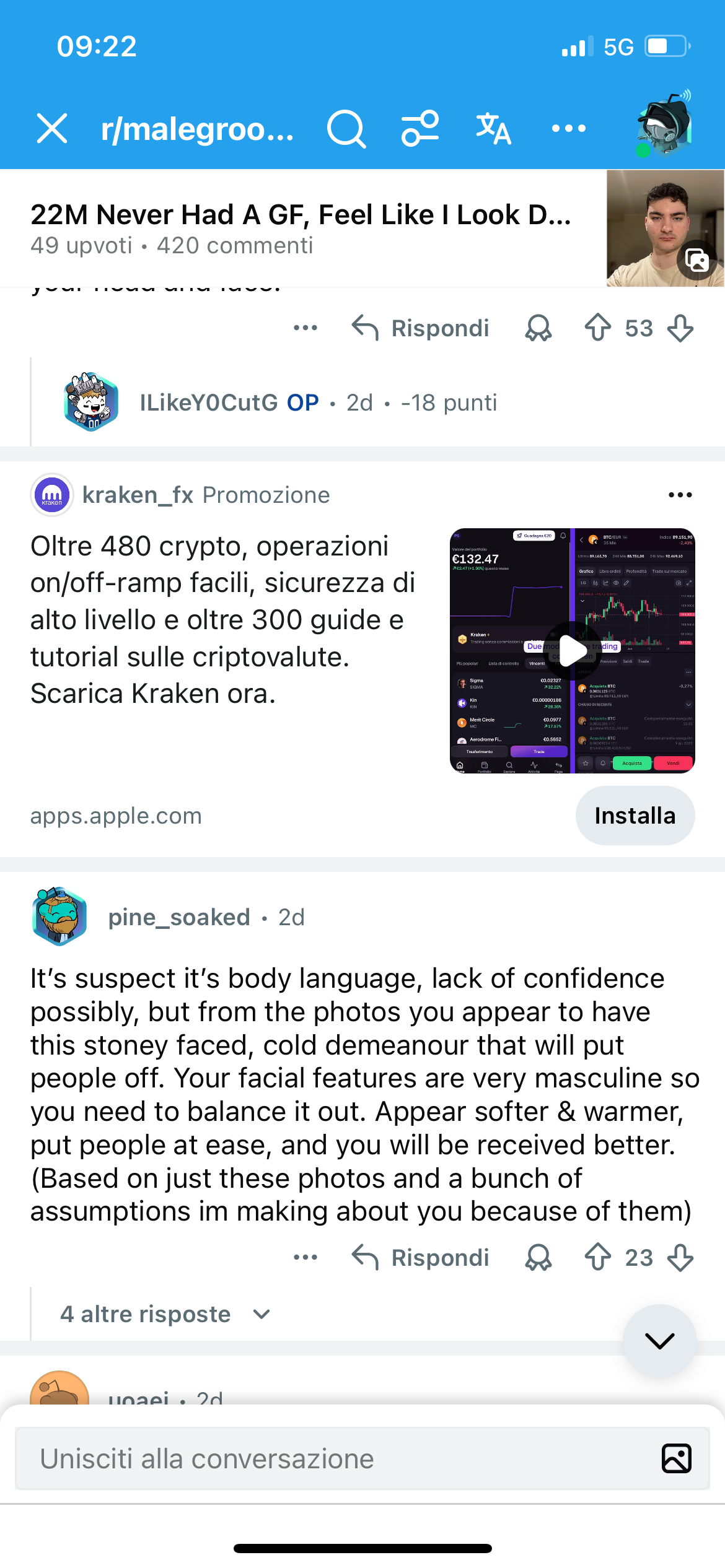Translate the post with the language icon
The image size is (725, 1568).
(493, 129)
